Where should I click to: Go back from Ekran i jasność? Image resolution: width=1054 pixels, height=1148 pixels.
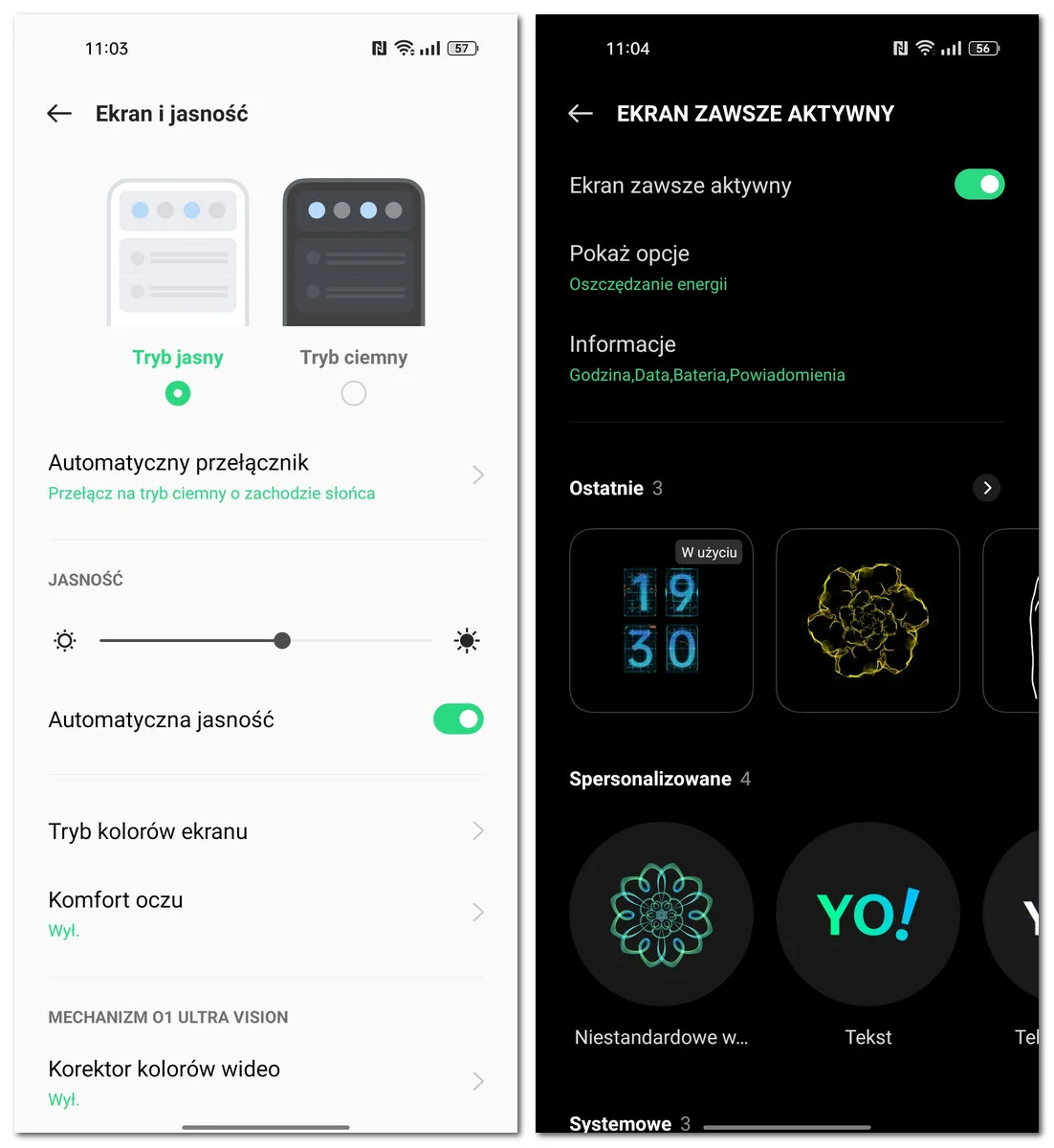(59, 114)
